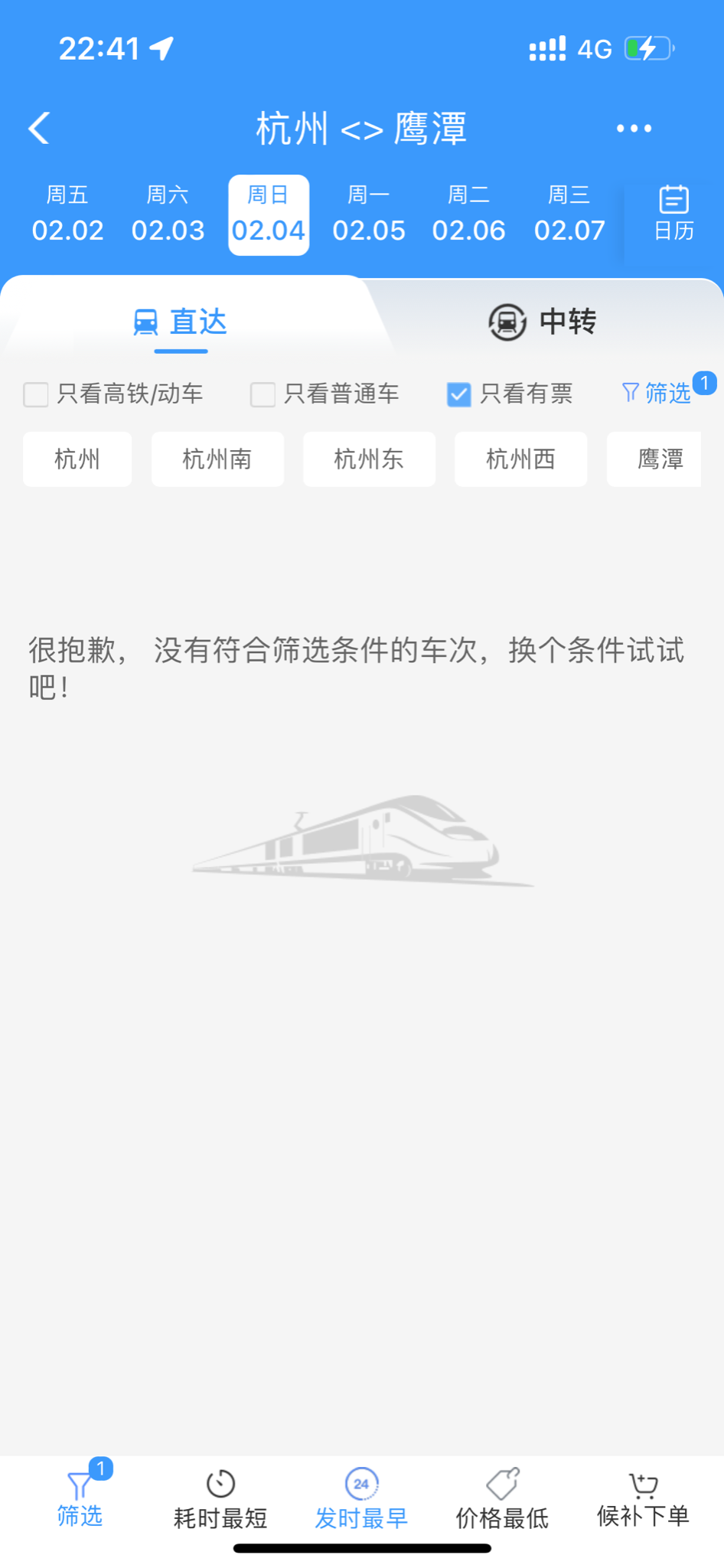Select date 周三 02.07
The image size is (724, 1568).
click(x=569, y=215)
